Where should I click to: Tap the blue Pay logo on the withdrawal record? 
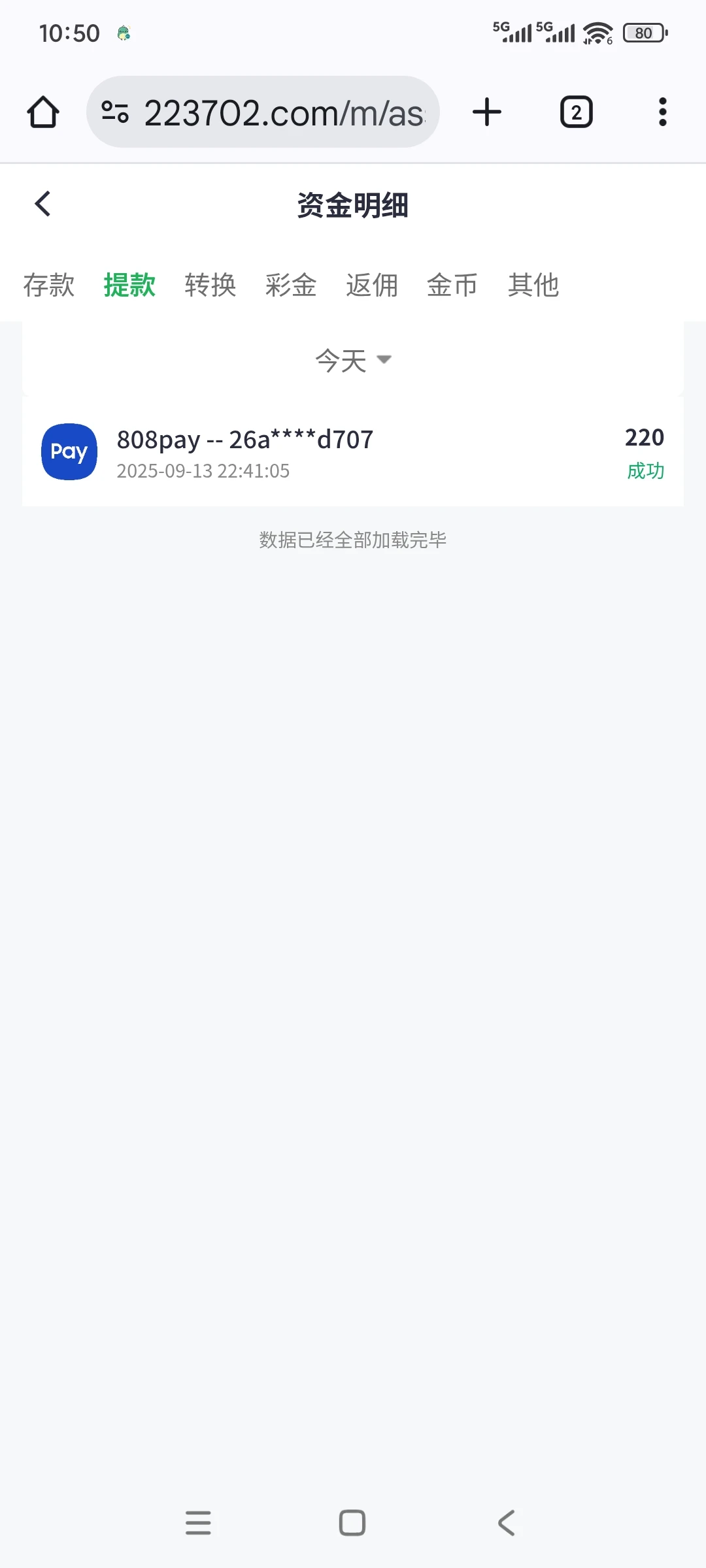point(69,451)
